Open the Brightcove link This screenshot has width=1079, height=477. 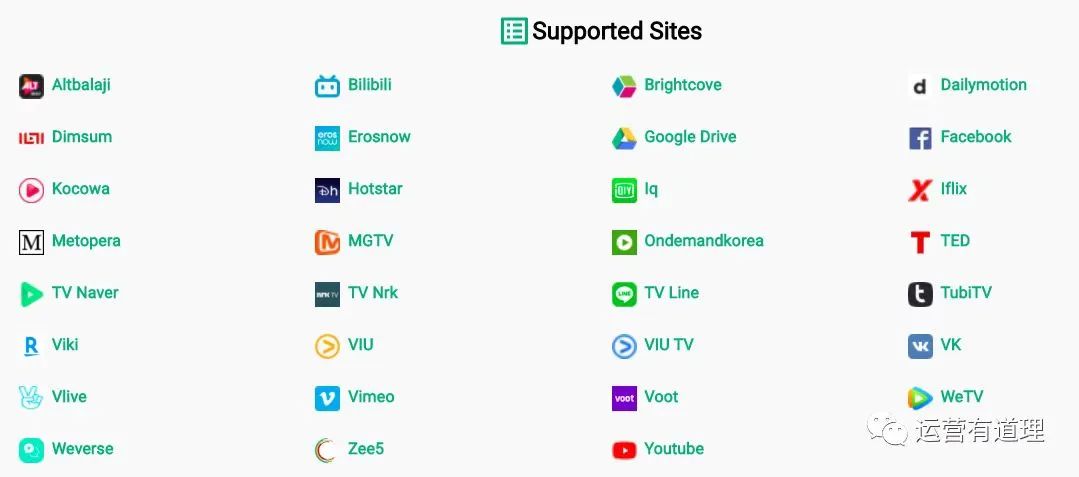682,85
